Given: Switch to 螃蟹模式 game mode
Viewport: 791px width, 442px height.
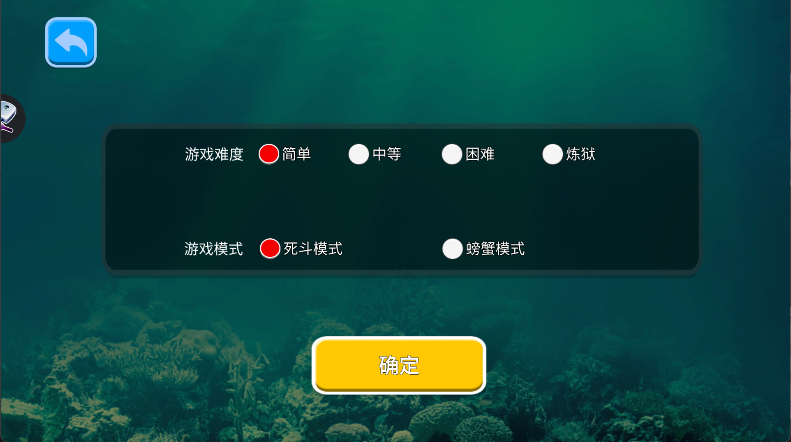Looking at the screenshot, I should click(x=453, y=248).
